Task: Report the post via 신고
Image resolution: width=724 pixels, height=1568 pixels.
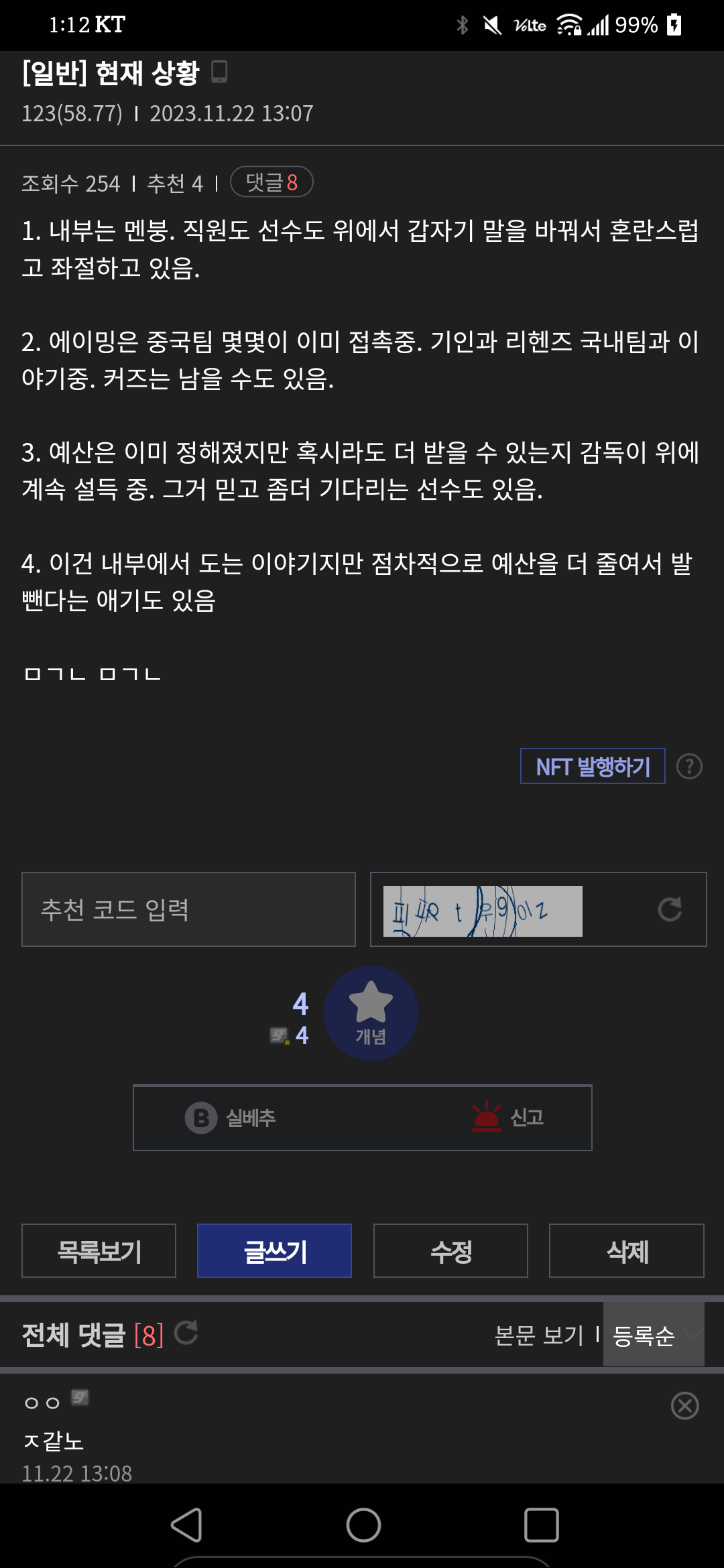Action: pyautogui.click(x=507, y=1117)
